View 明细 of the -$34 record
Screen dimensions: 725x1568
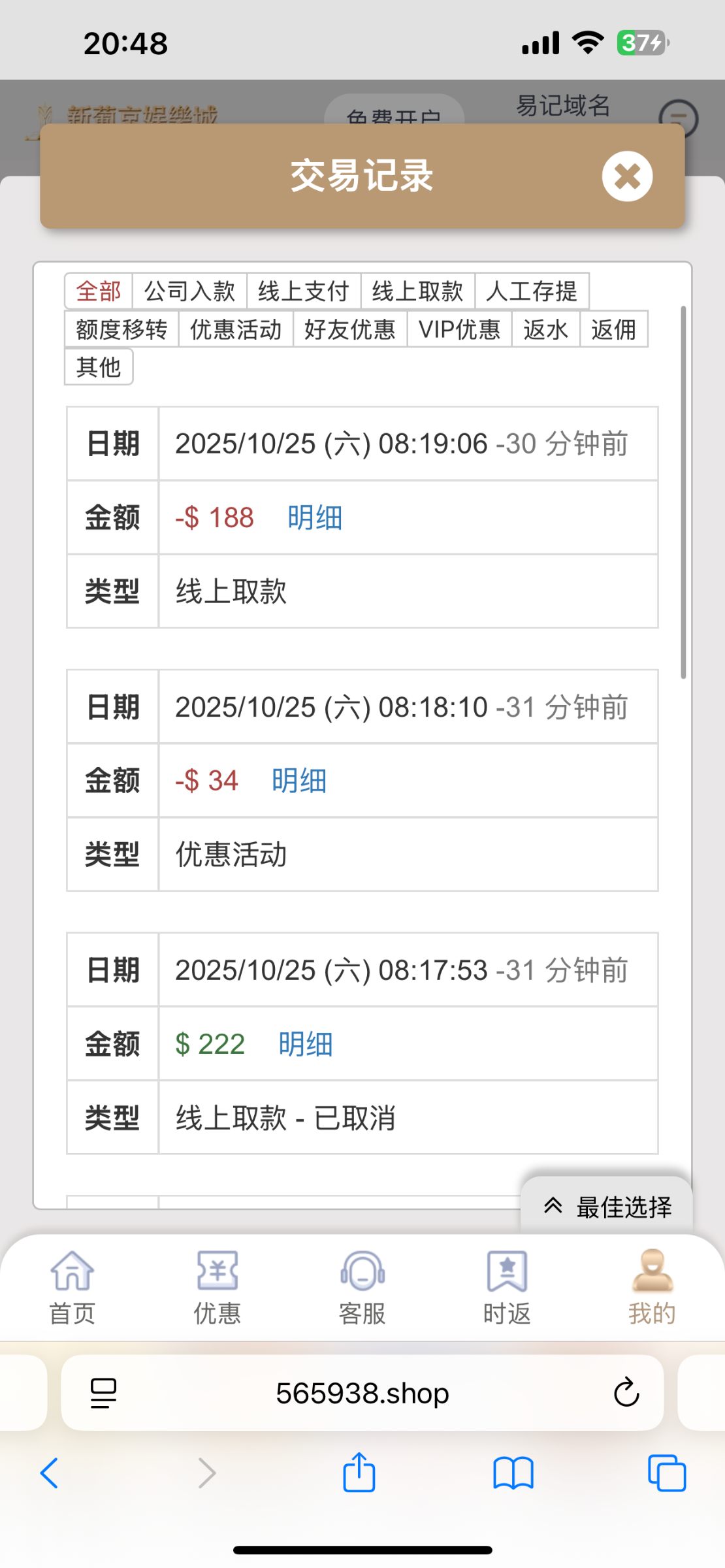299,781
